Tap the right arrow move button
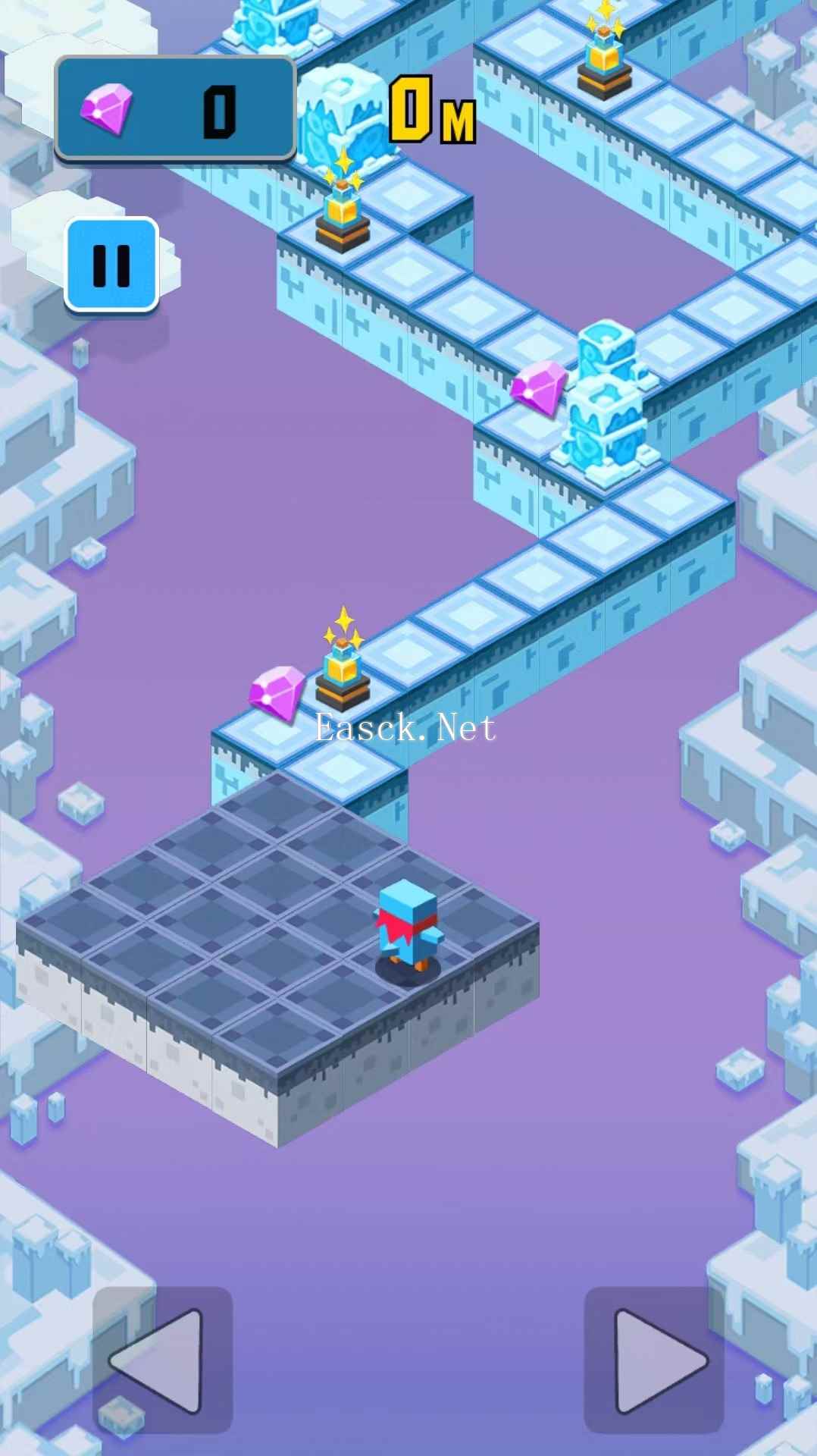This screenshot has height=1456, width=817. pyautogui.click(x=654, y=1361)
